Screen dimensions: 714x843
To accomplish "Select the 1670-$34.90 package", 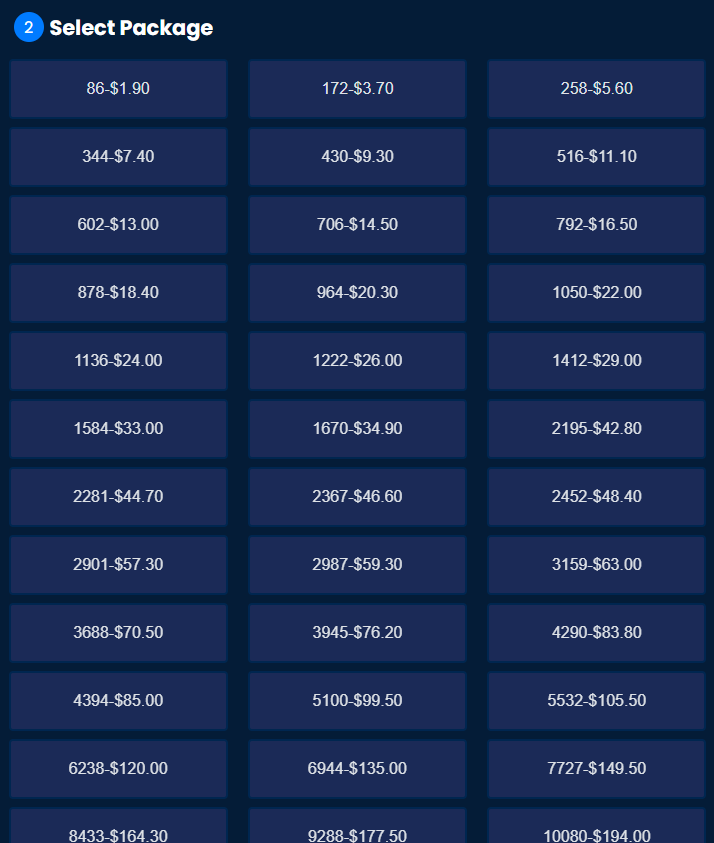I will pyautogui.click(x=357, y=429).
